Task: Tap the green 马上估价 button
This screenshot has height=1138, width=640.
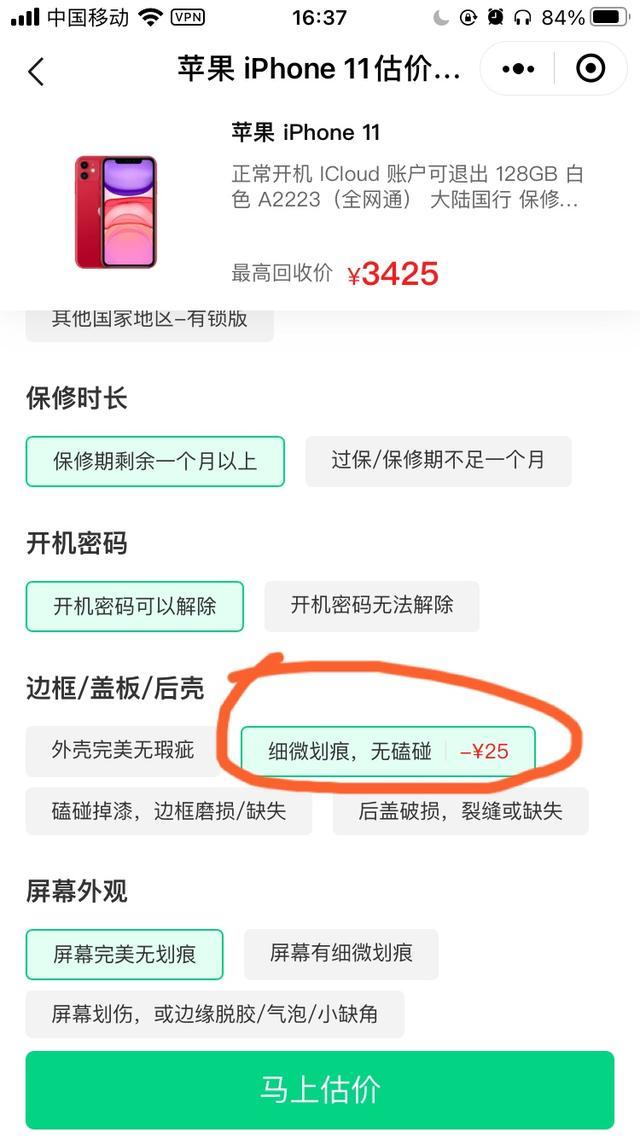Action: click(320, 1089)
